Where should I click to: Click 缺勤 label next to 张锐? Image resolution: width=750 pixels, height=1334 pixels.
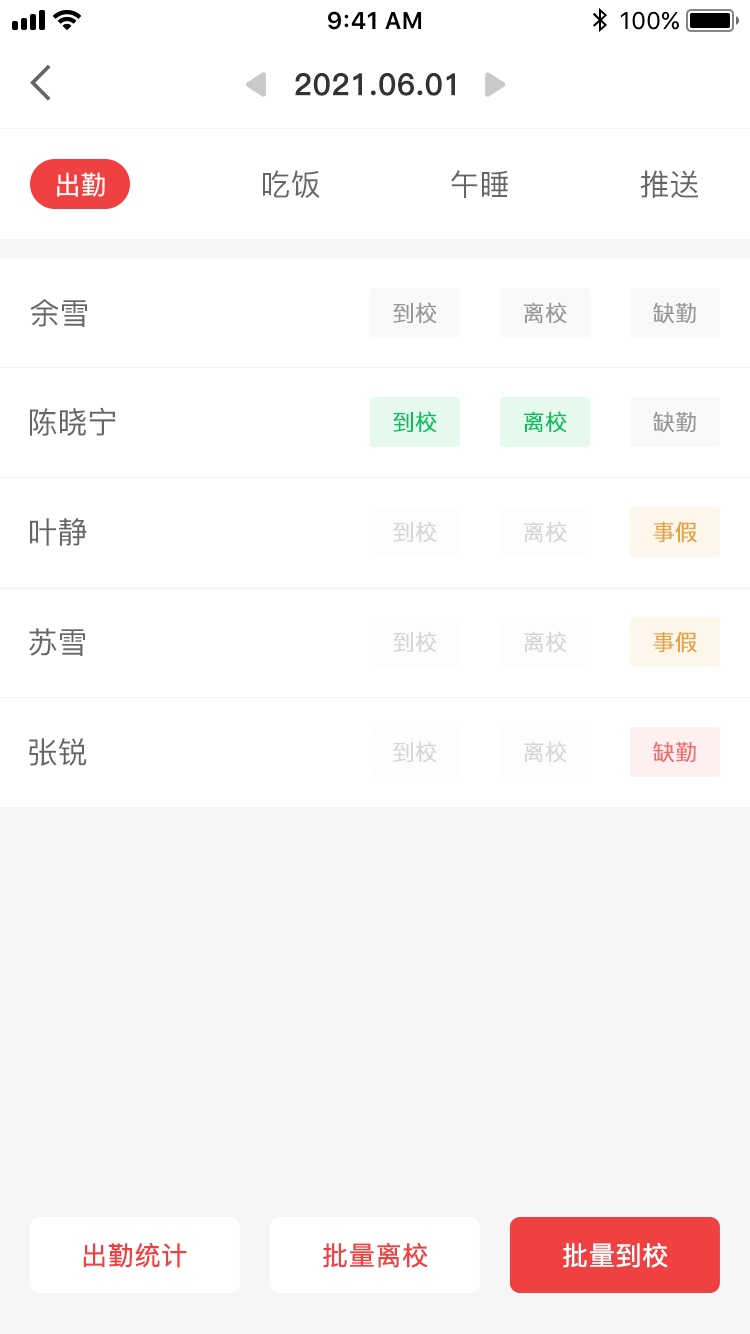(674, 752)
